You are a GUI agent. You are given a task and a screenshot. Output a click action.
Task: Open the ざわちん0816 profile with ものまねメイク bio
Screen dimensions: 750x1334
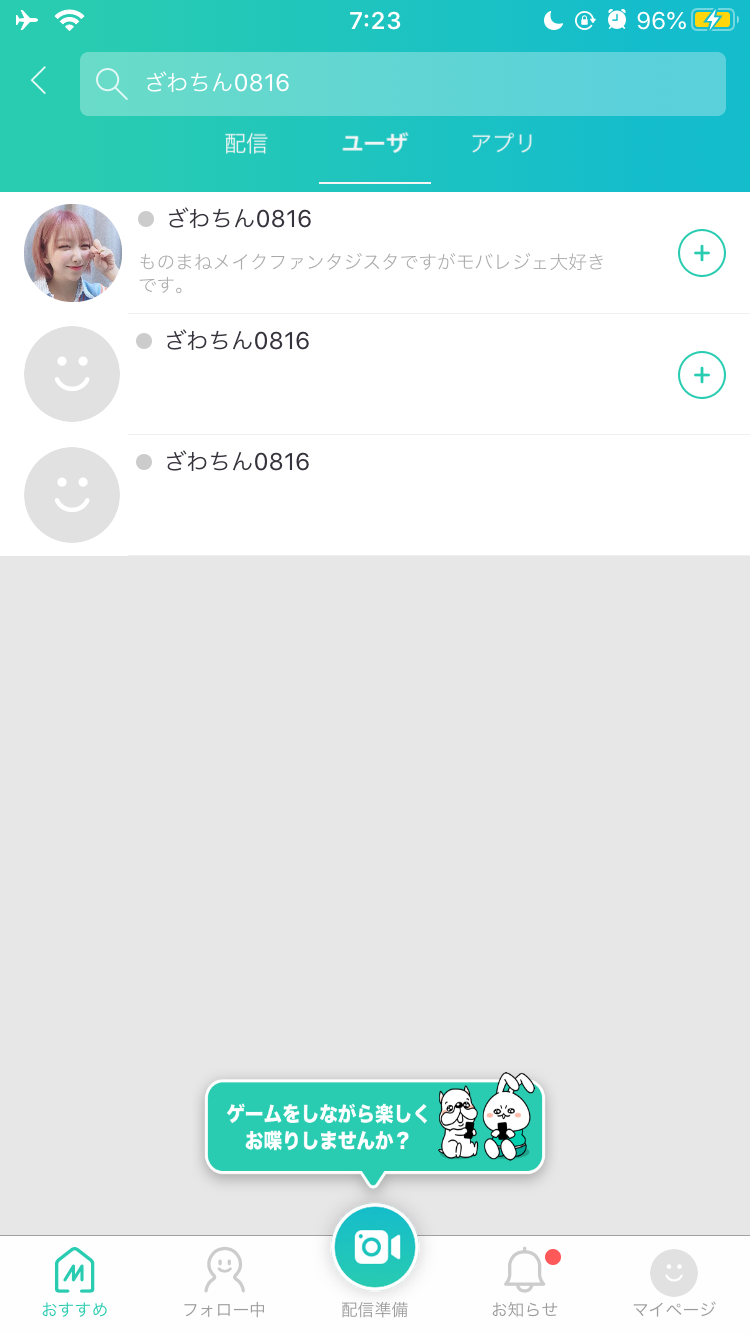pyautogui.click(x=375, y=253)
